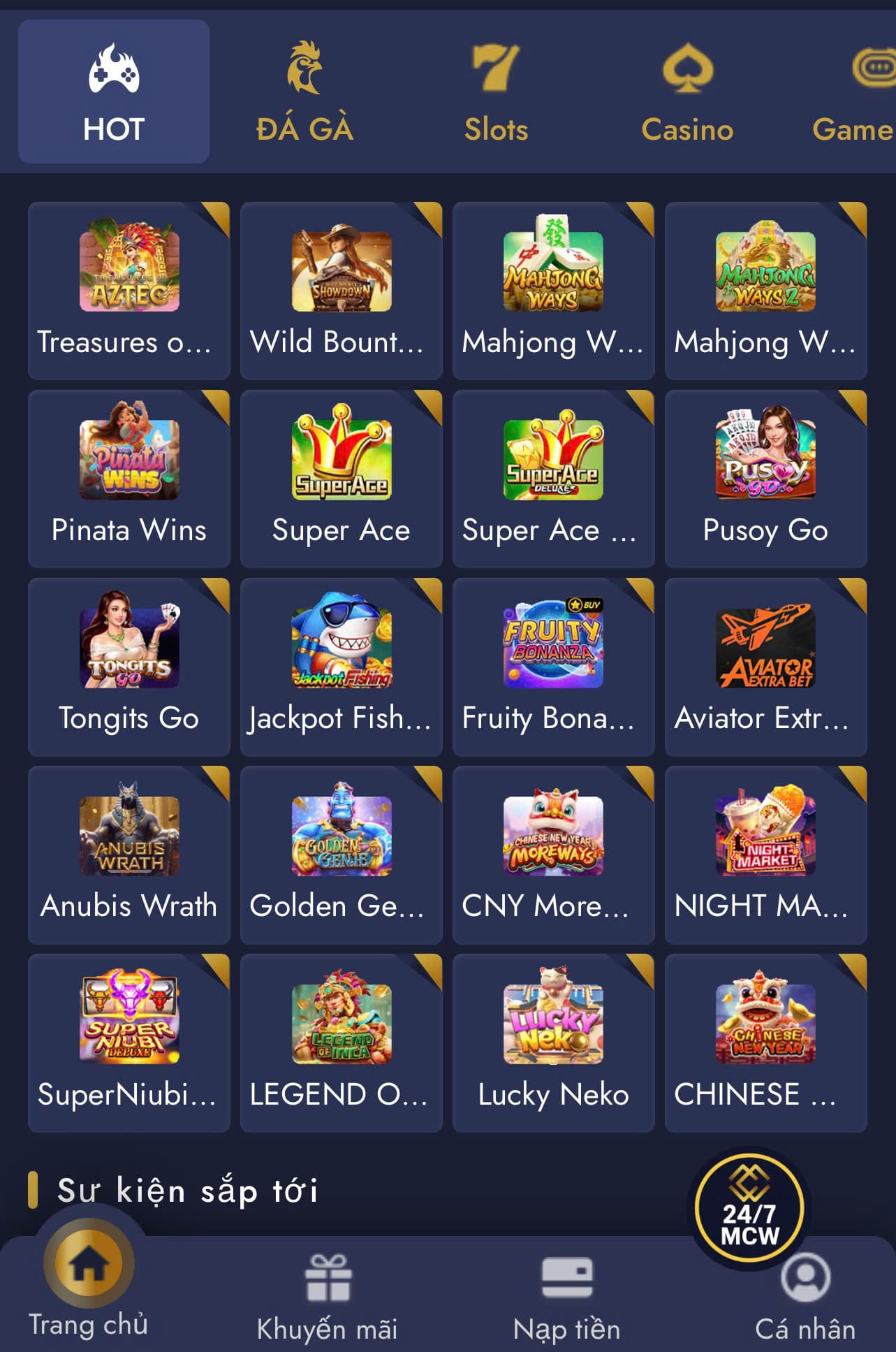
Task: Switch to the Slots category tab
Action: 496,92
